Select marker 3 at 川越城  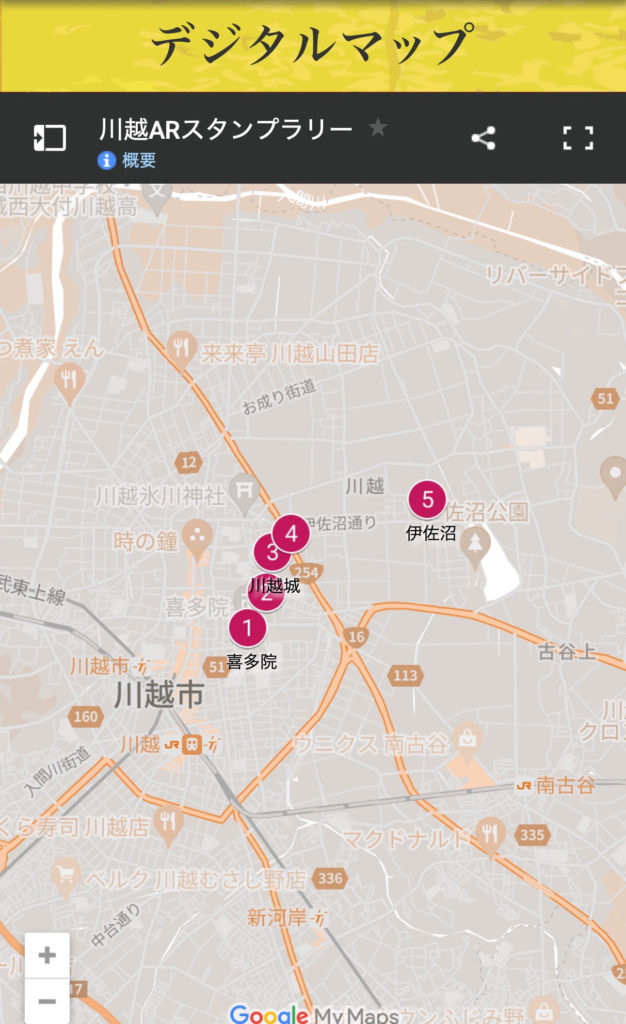pyautogui.click(x=269, y=551)
